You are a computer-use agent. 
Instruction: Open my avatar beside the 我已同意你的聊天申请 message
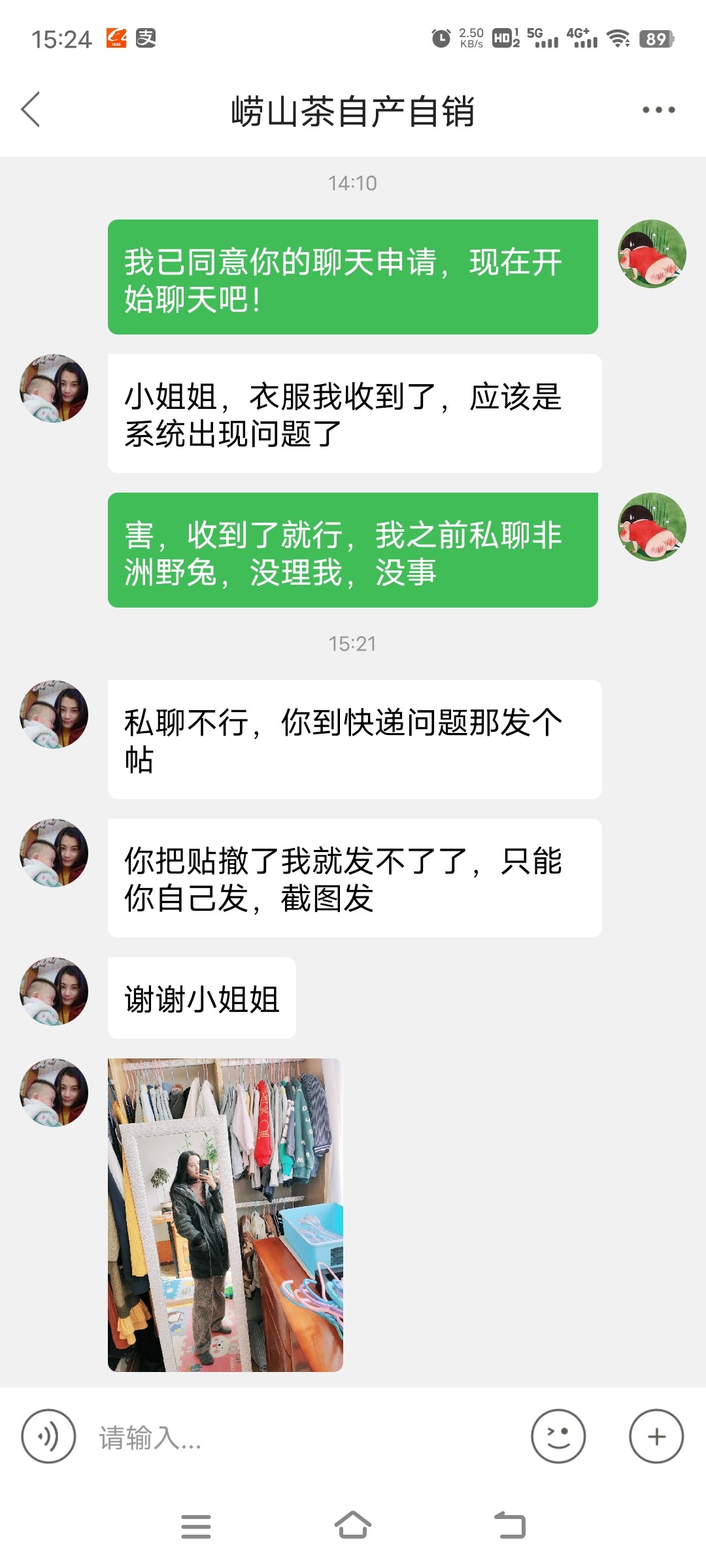click(x=652, y=254)
